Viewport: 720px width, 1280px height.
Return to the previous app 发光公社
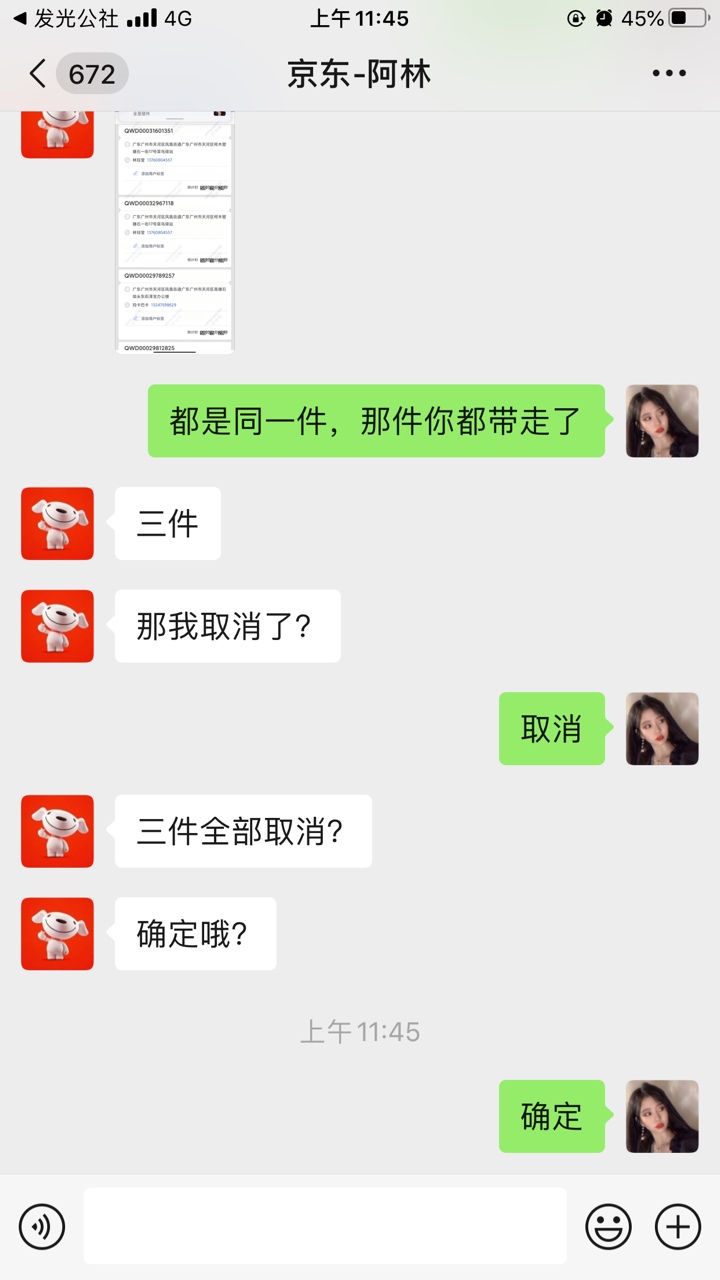(65, 18)
